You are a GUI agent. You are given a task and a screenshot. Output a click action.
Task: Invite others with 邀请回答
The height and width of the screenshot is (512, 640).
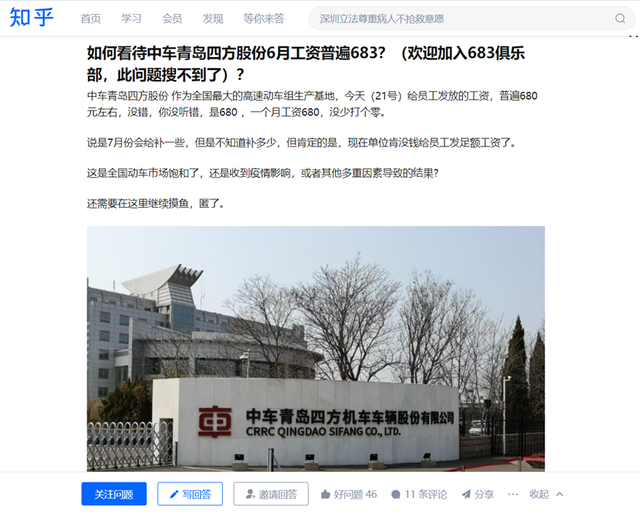271,494
